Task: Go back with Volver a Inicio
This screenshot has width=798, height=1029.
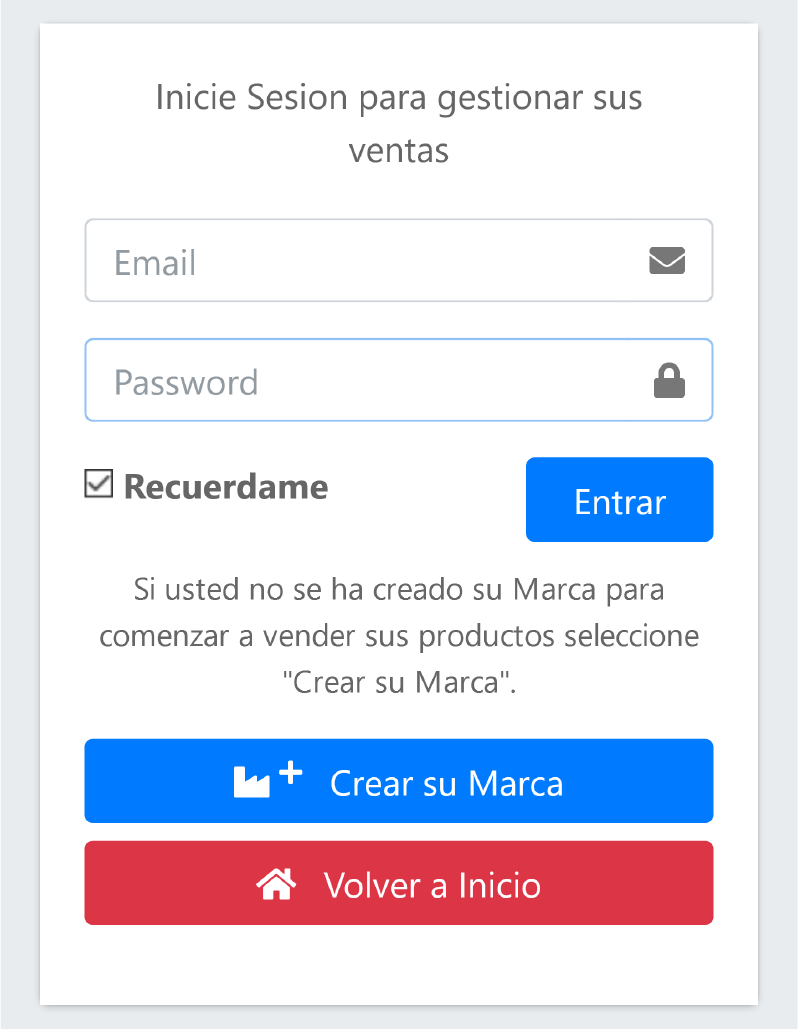Action: click(x=398, y=884)
